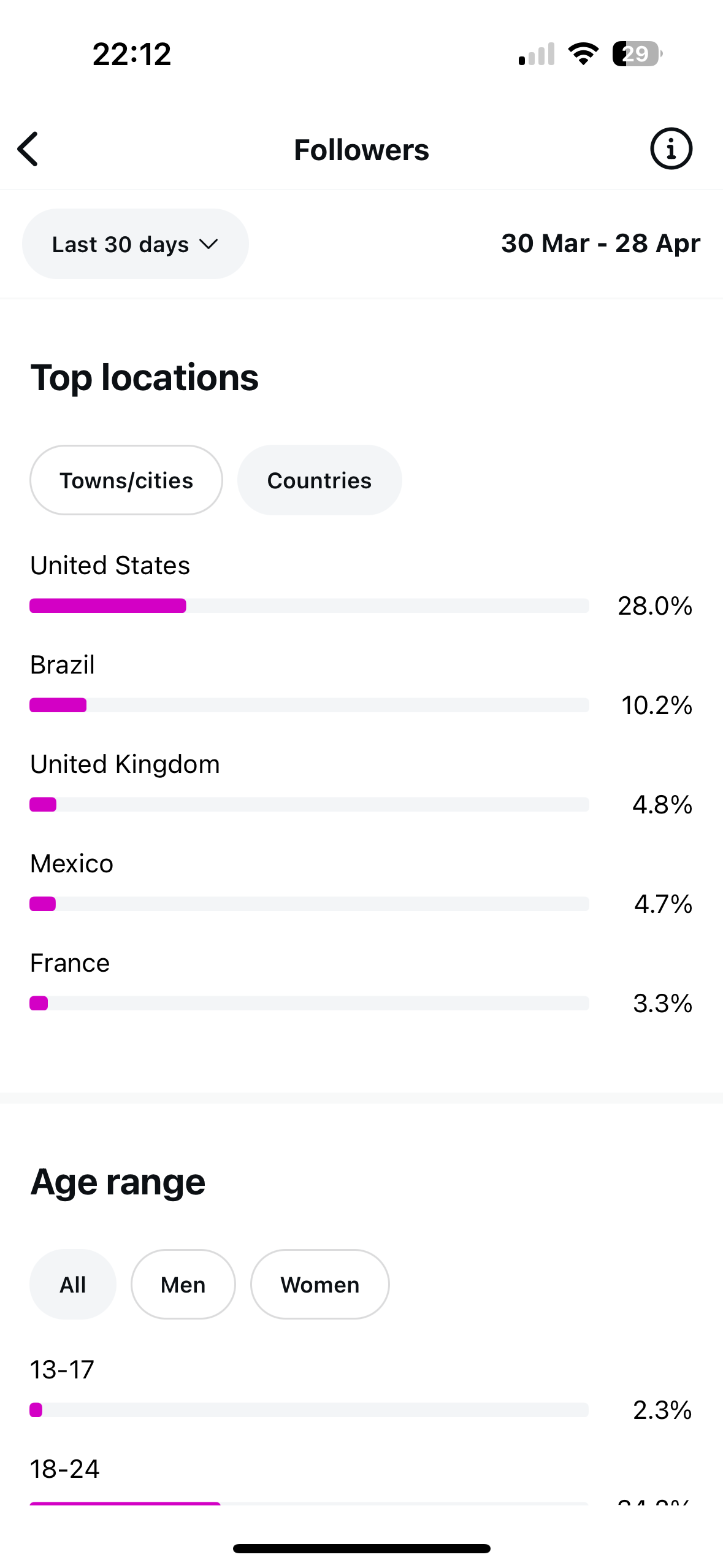This screenshot has height=1568, width=723.
Task: Open the info icon
Action: (671, 149)
